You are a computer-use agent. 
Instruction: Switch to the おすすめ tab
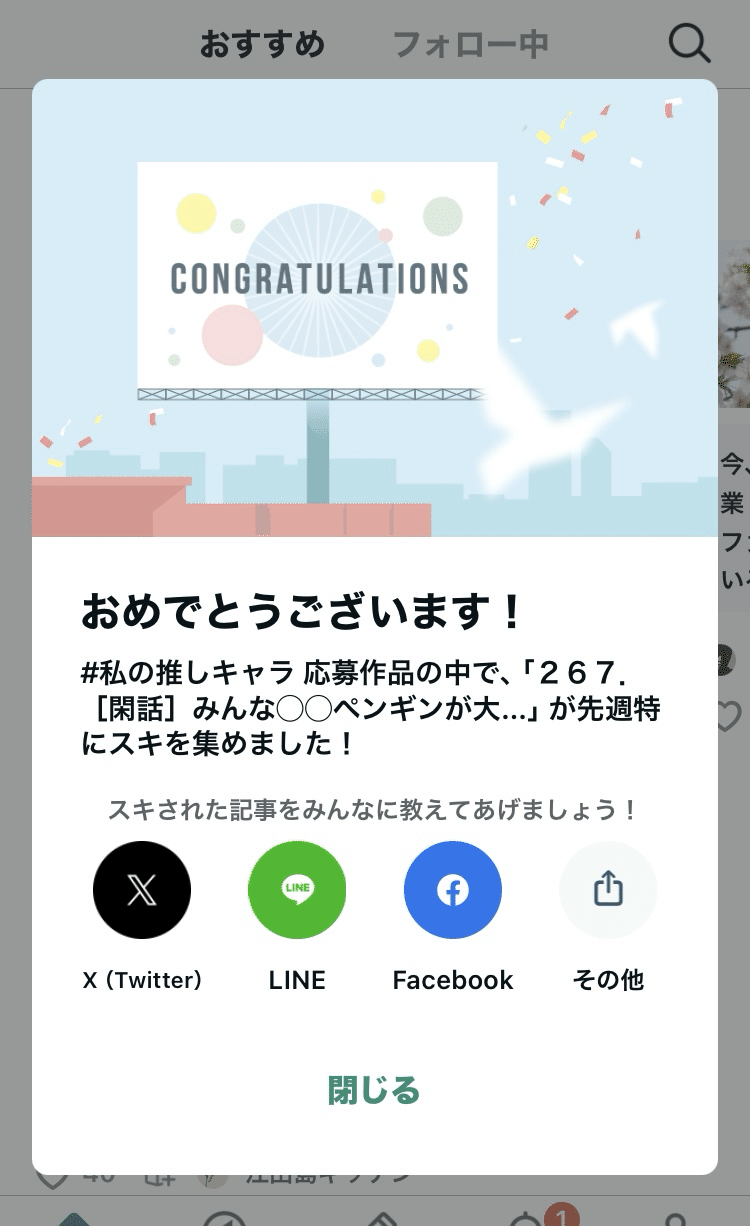[x=262, y=43]
